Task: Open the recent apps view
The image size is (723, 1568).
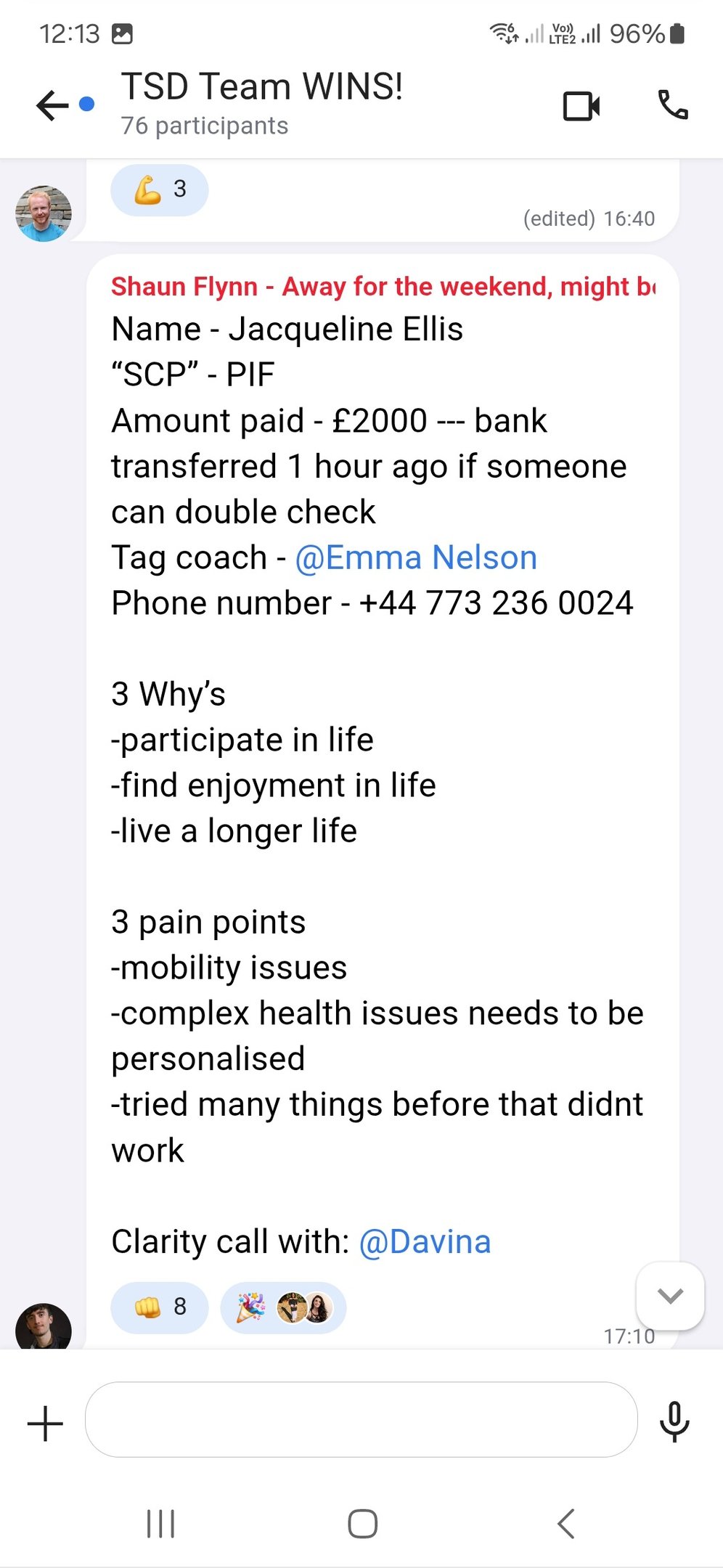Action: pyautogui.click(x=160, y=1524)
